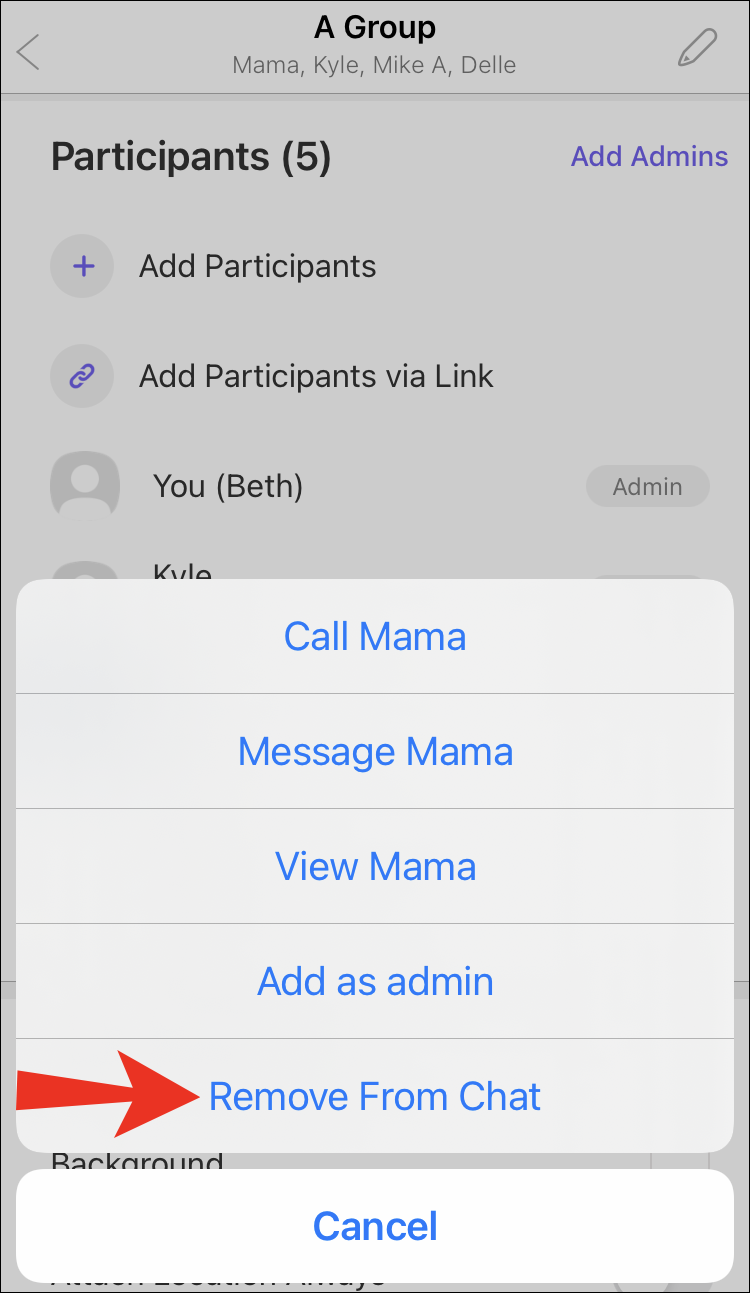Remove Mama via Remove From Chat
This screenshot has height=1293, width=750.
point(375,1096)
